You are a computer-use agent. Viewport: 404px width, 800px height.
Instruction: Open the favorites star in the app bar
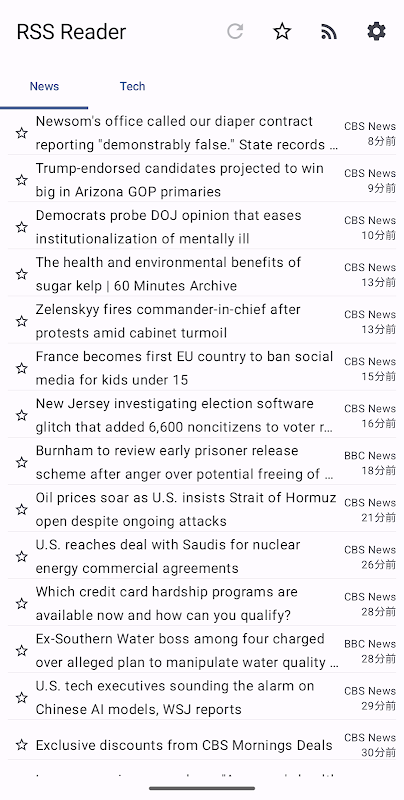tap(282, 32)
